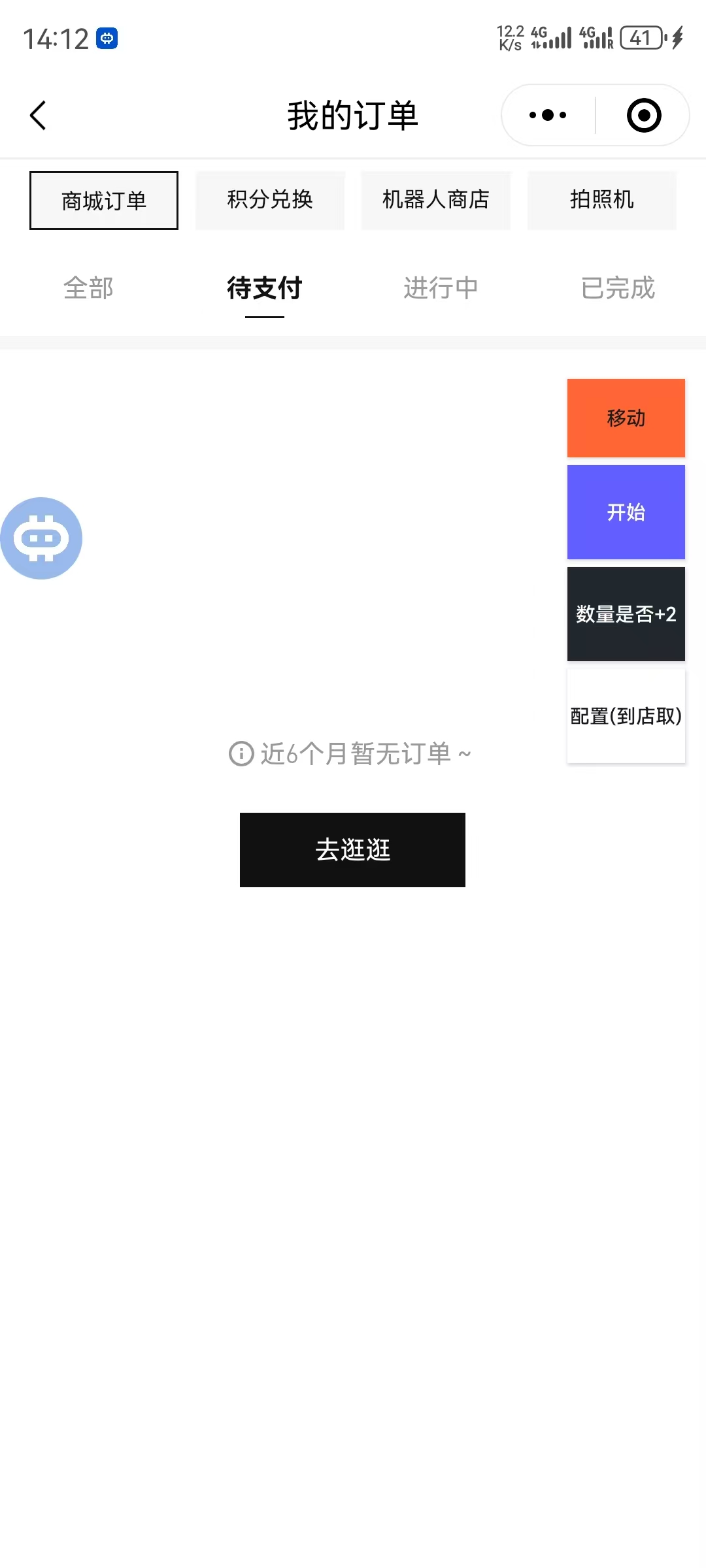Switch to 机器人商店 orders
Screen dimensions: 706x1568
(436, 200)
